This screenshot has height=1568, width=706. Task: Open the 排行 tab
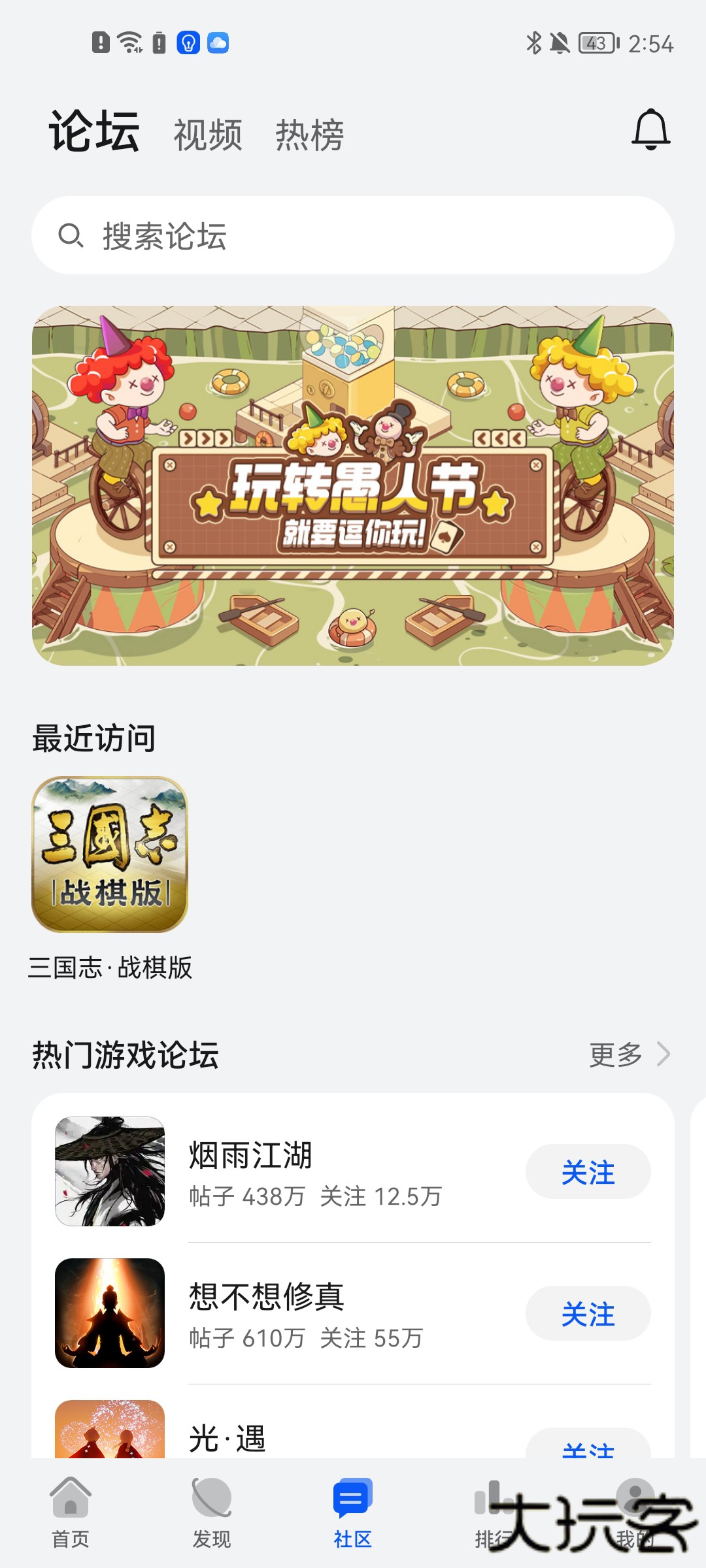tap(494, 1513)
